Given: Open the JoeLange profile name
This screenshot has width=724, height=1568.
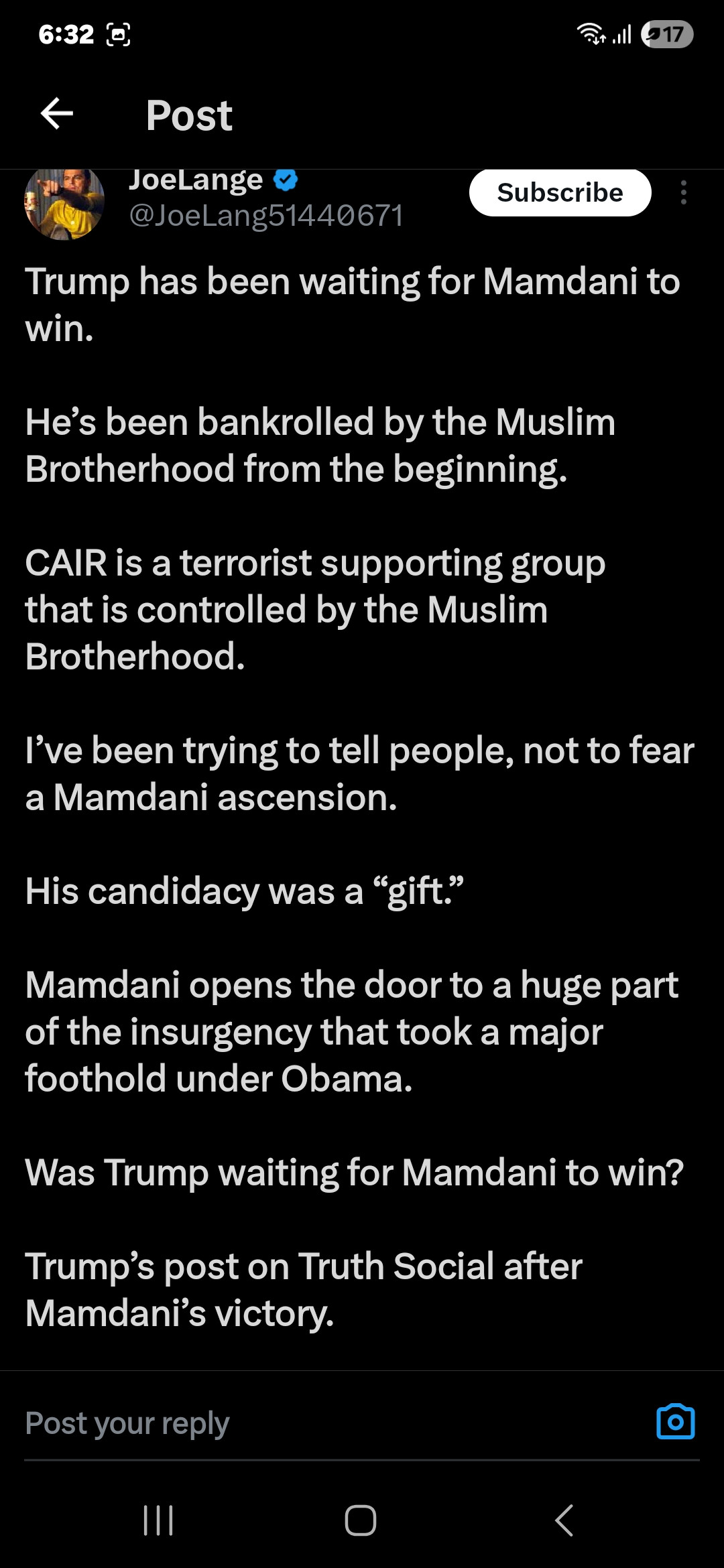Looking at the screenshot, I should click(x=196, y=181).
